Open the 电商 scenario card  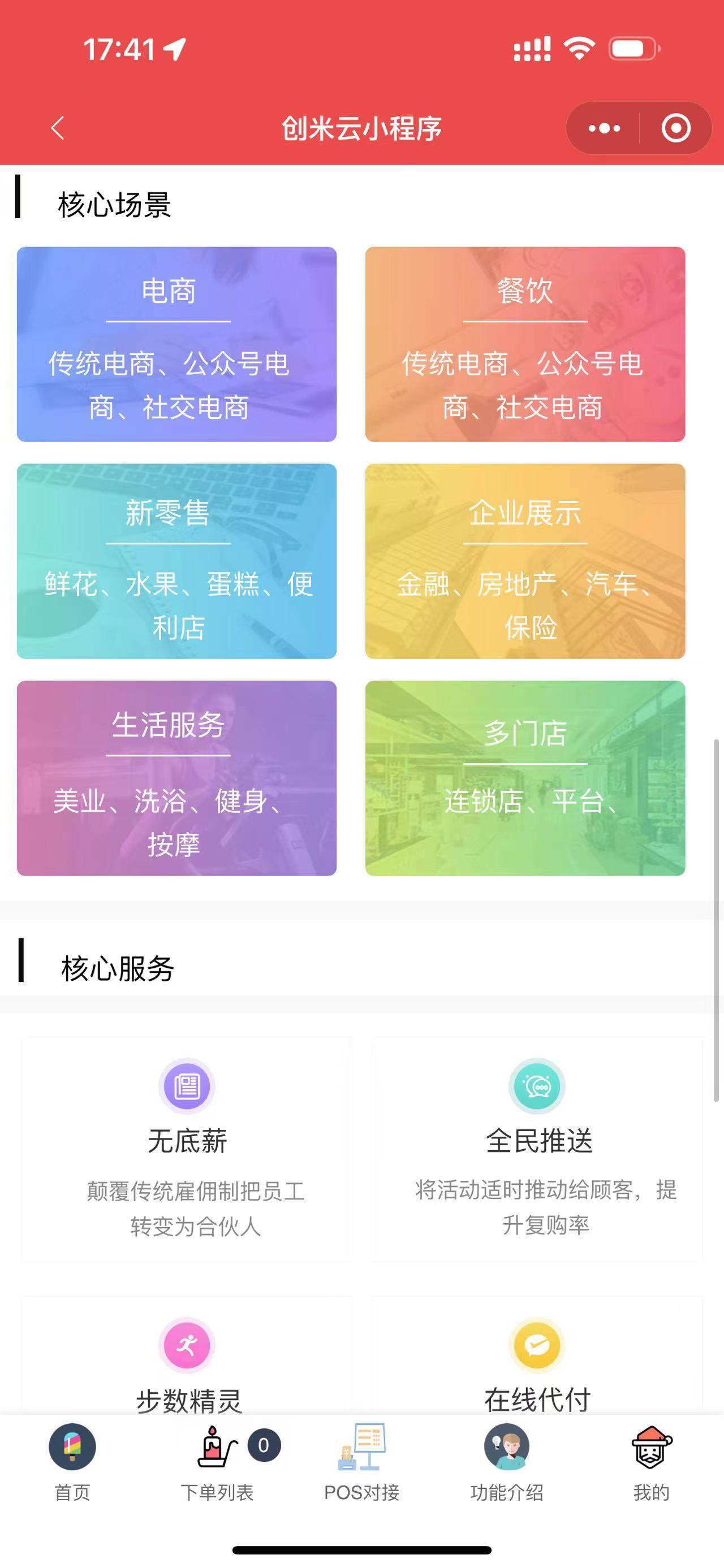coord(176,345)
